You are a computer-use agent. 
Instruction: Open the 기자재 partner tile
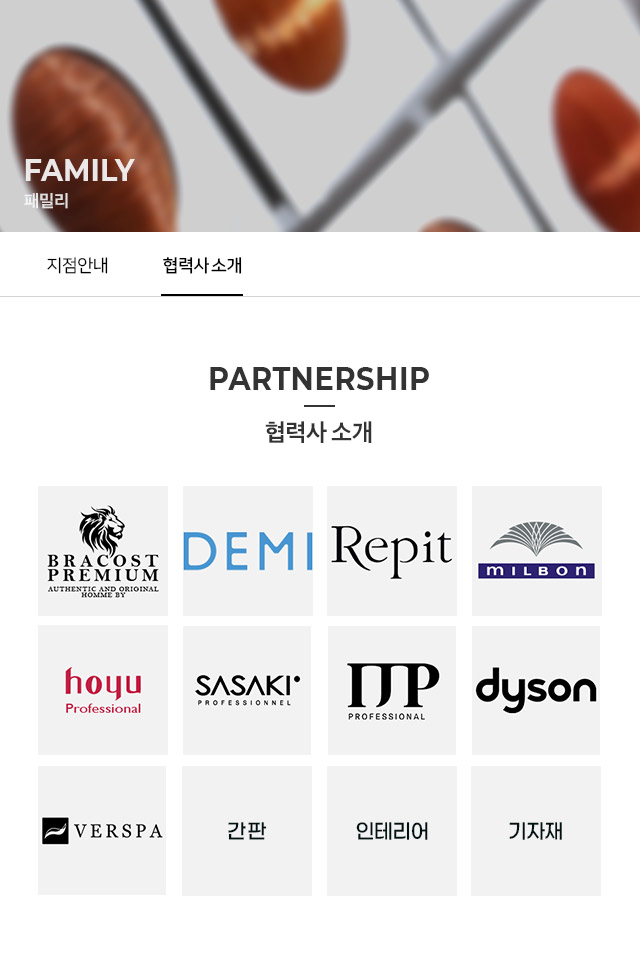(536, 830)
